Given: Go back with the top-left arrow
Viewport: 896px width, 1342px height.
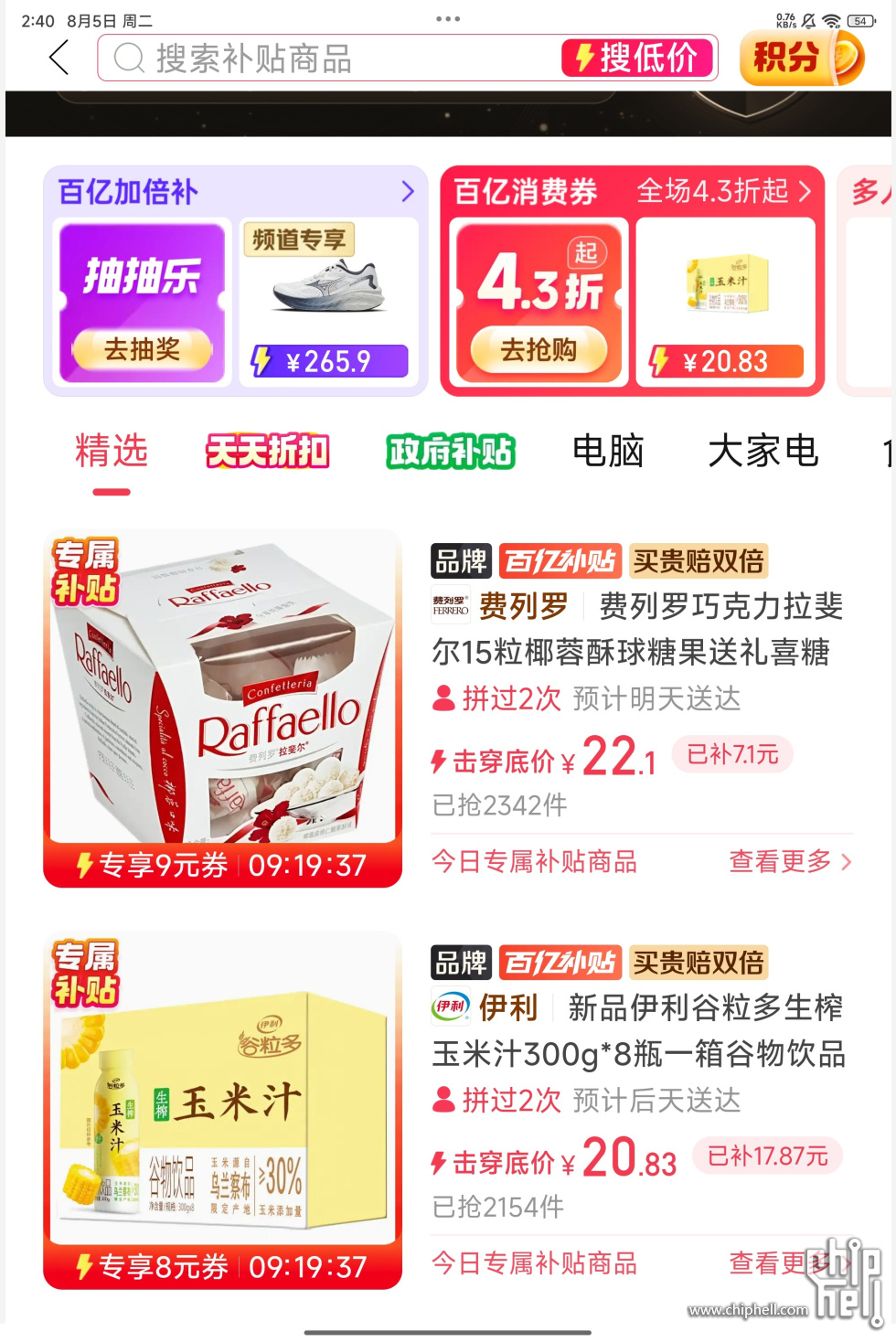Looking at the screenshot, I should 59,58.
